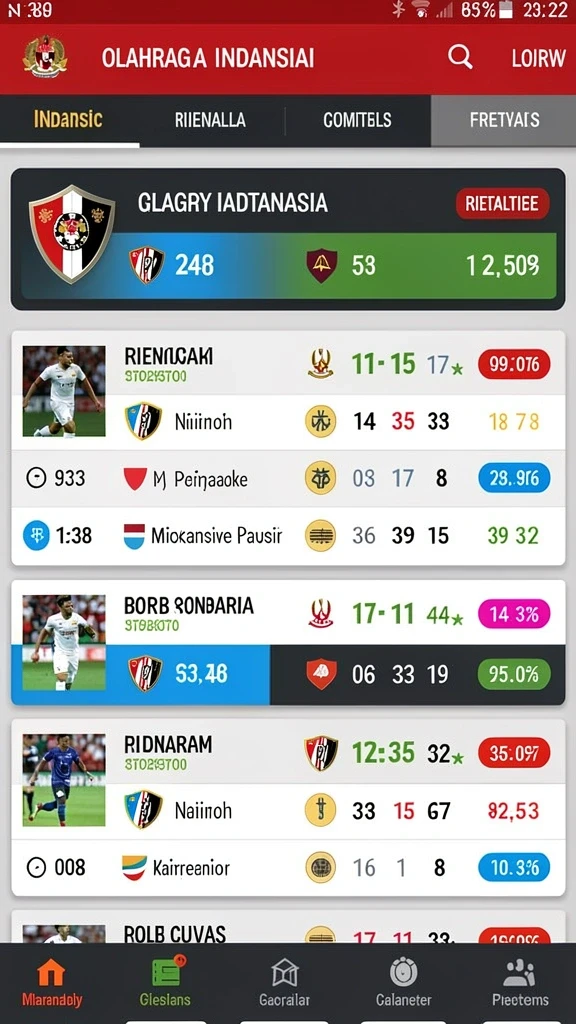Switch to the Gleslans bottom tab
576x1024 pixels.
pyautogui.click(x=165, y=983)
